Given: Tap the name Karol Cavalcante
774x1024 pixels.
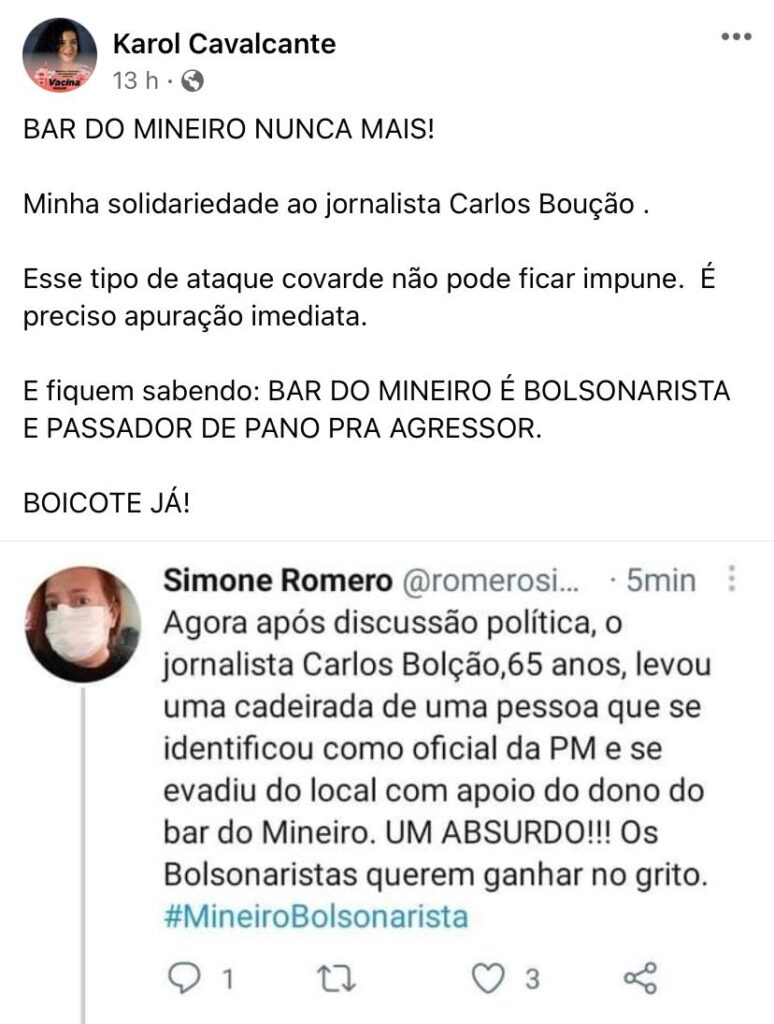Looking at the screenshot, I should pos(224,43).
